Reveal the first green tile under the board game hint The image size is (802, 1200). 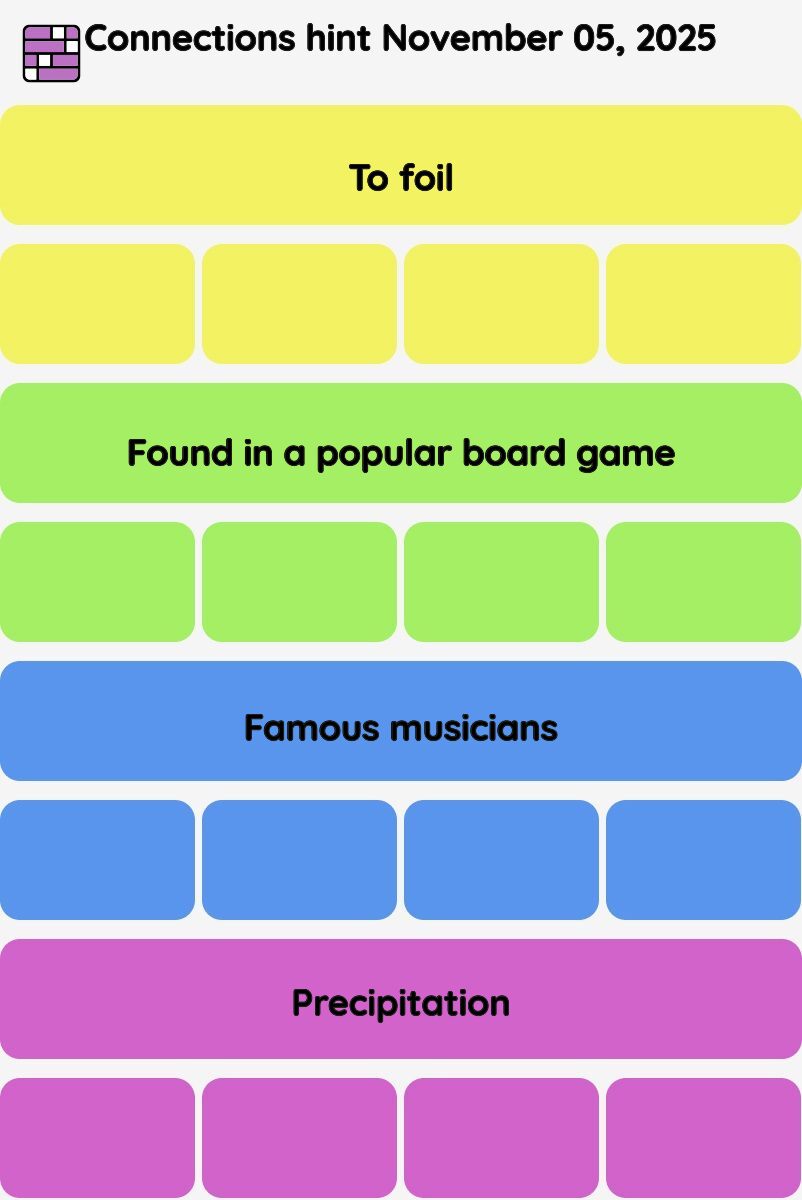tap(97, 582)
